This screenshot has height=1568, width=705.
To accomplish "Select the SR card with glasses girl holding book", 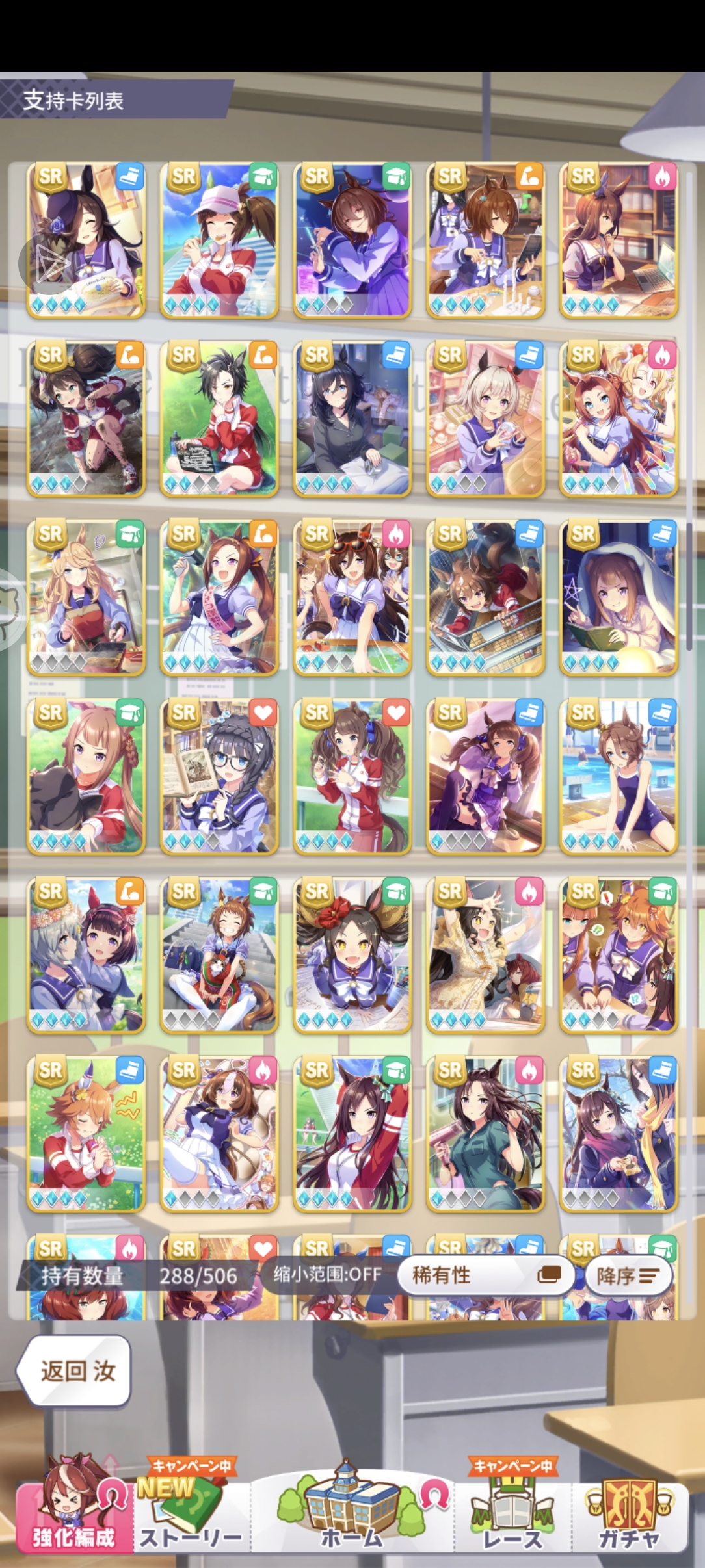I will click(x=219, y=776).
